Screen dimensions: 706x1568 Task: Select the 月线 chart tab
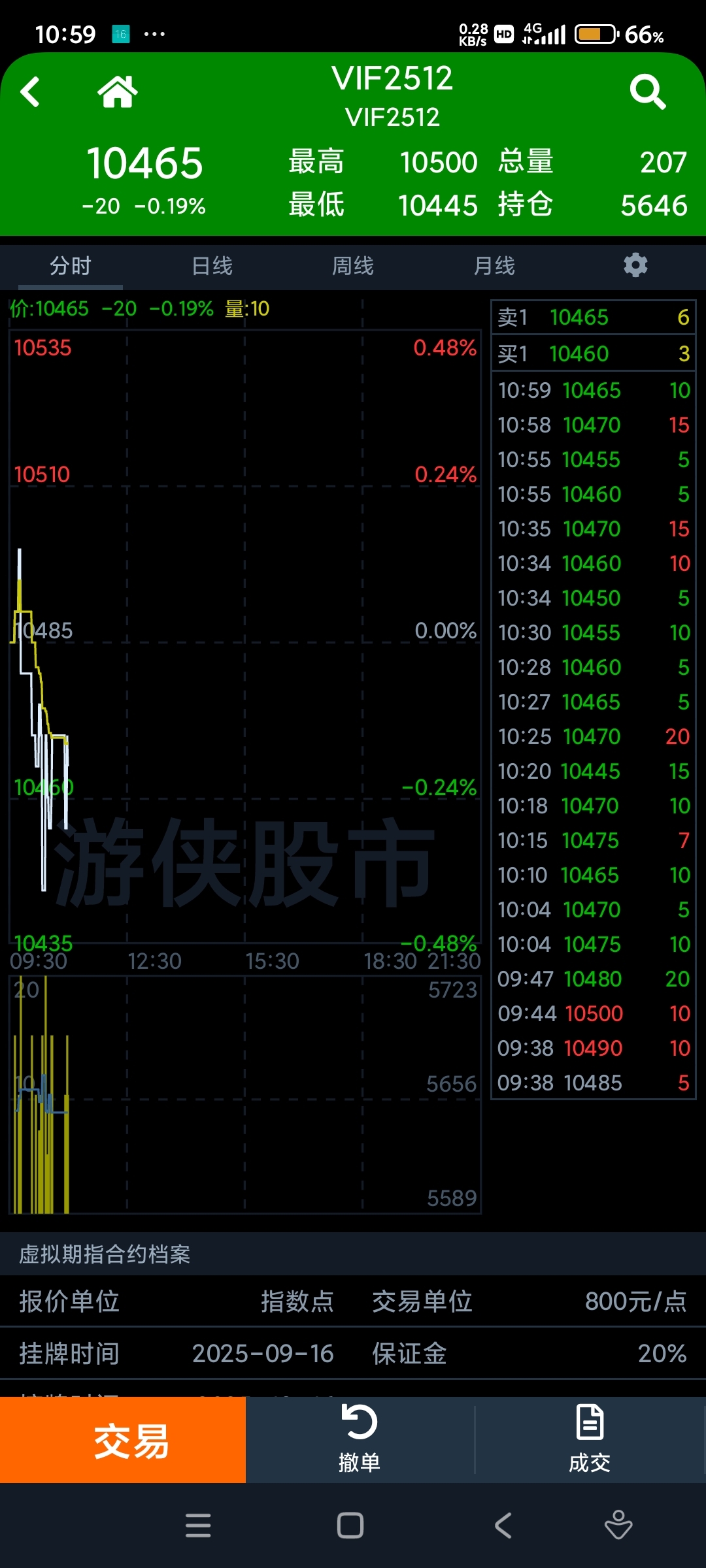494,266
